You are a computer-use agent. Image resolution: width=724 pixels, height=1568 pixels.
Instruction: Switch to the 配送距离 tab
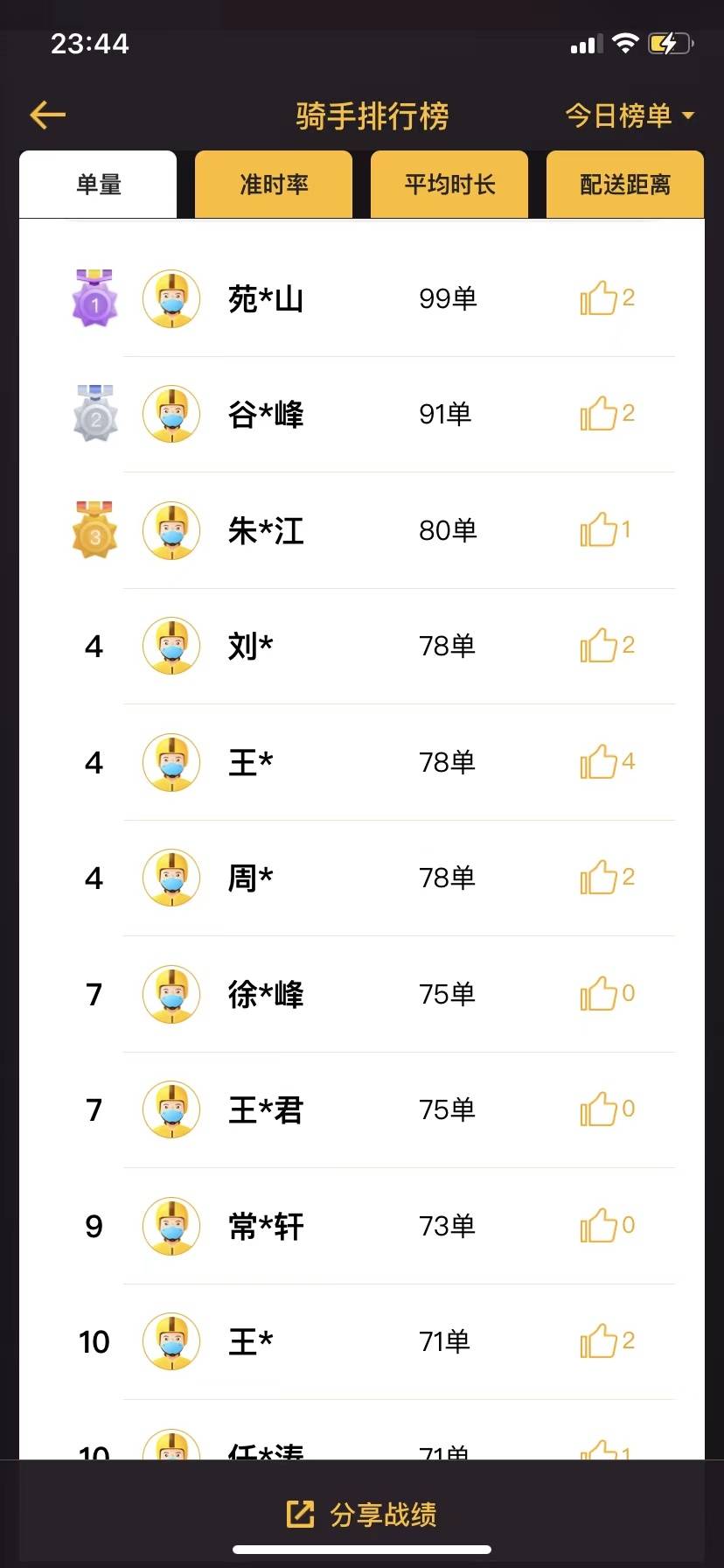click(x=624, y=185)
